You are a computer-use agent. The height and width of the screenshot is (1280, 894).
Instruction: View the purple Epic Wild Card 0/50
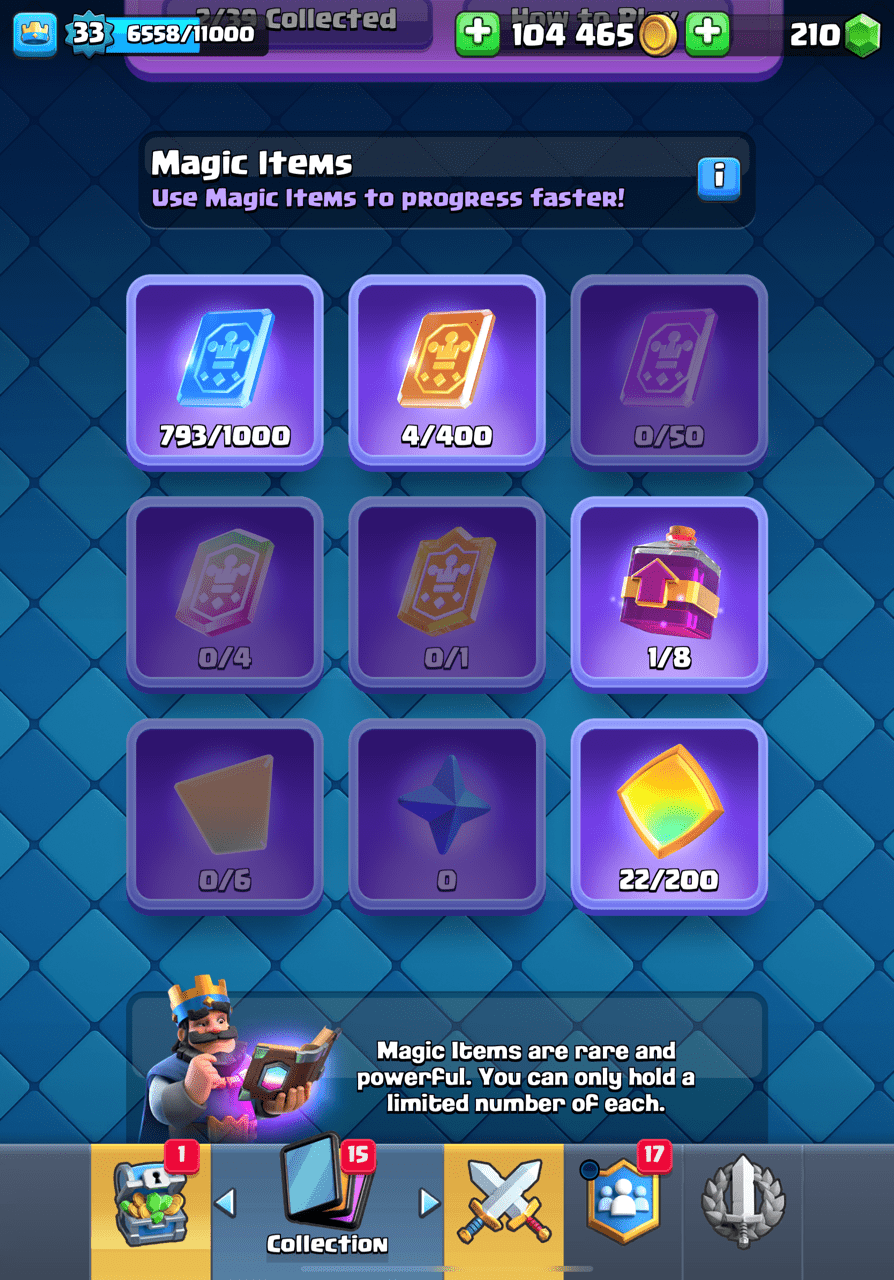tap(668, 372)
